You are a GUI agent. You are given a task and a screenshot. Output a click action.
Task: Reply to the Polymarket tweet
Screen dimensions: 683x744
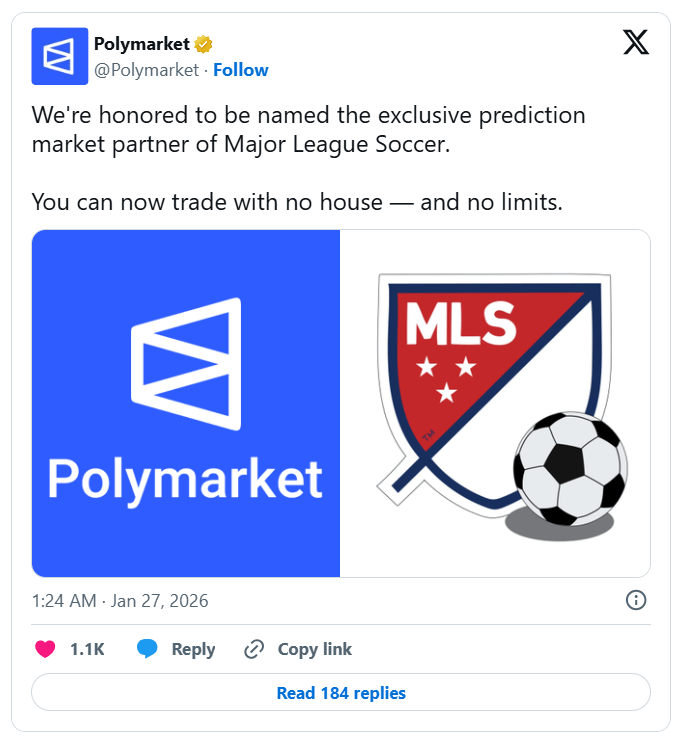(177, 649)
